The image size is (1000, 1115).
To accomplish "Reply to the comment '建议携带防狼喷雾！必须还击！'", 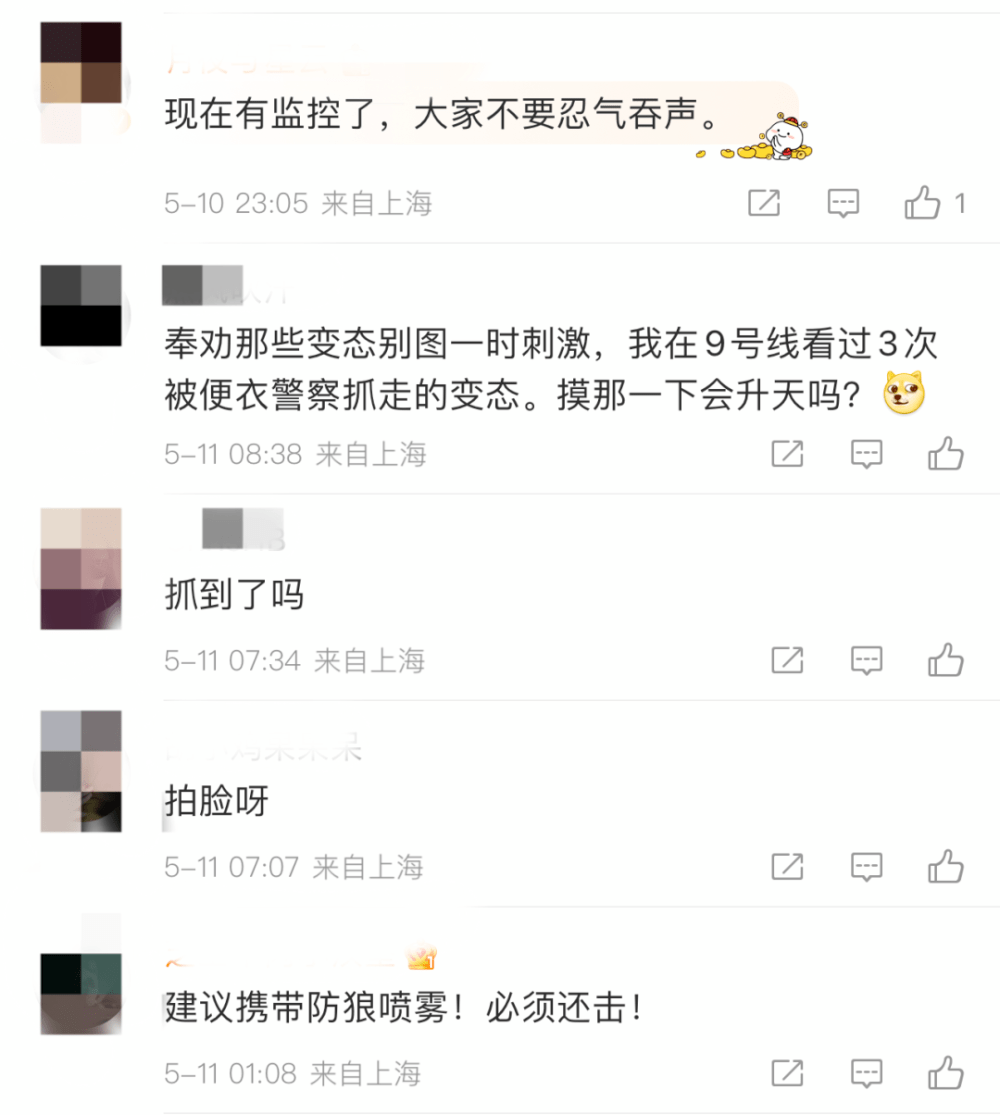I will point(866,1074).
